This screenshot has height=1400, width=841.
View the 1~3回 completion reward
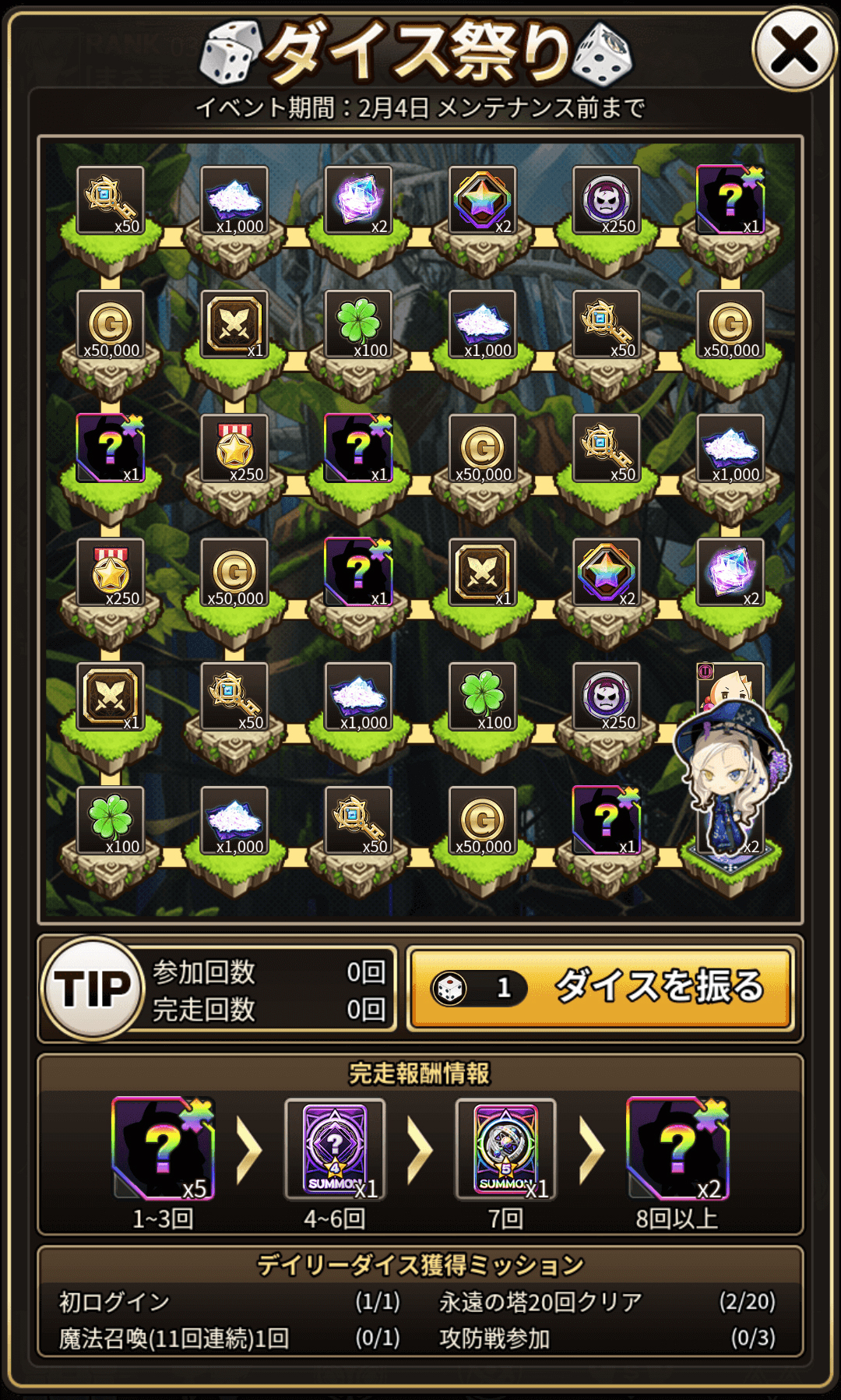tap(163, 1148)
